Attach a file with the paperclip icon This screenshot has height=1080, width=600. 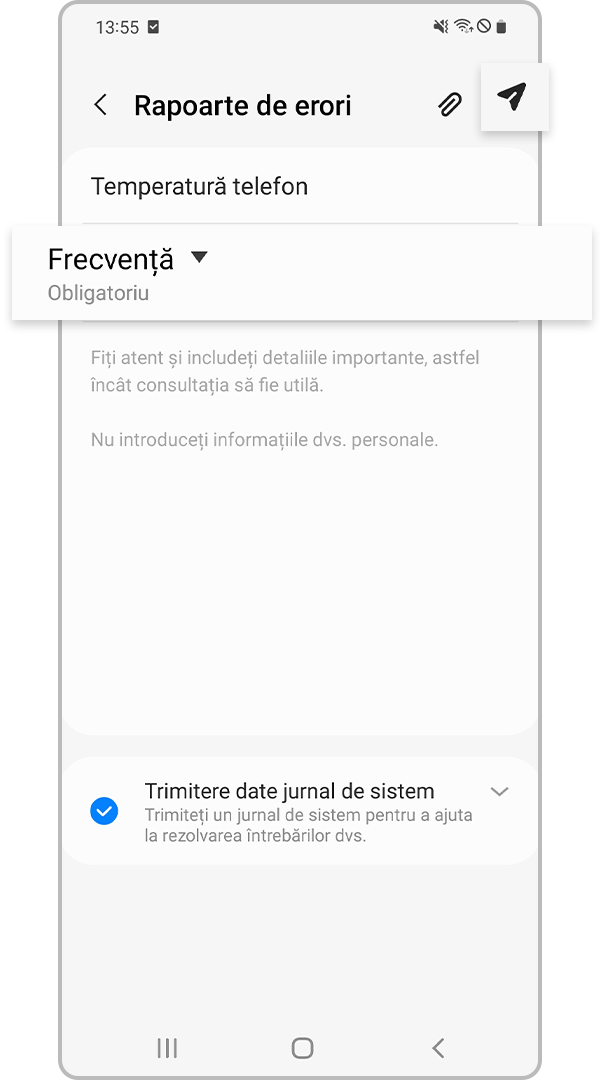pyautogui.click(x=450, y=105)
